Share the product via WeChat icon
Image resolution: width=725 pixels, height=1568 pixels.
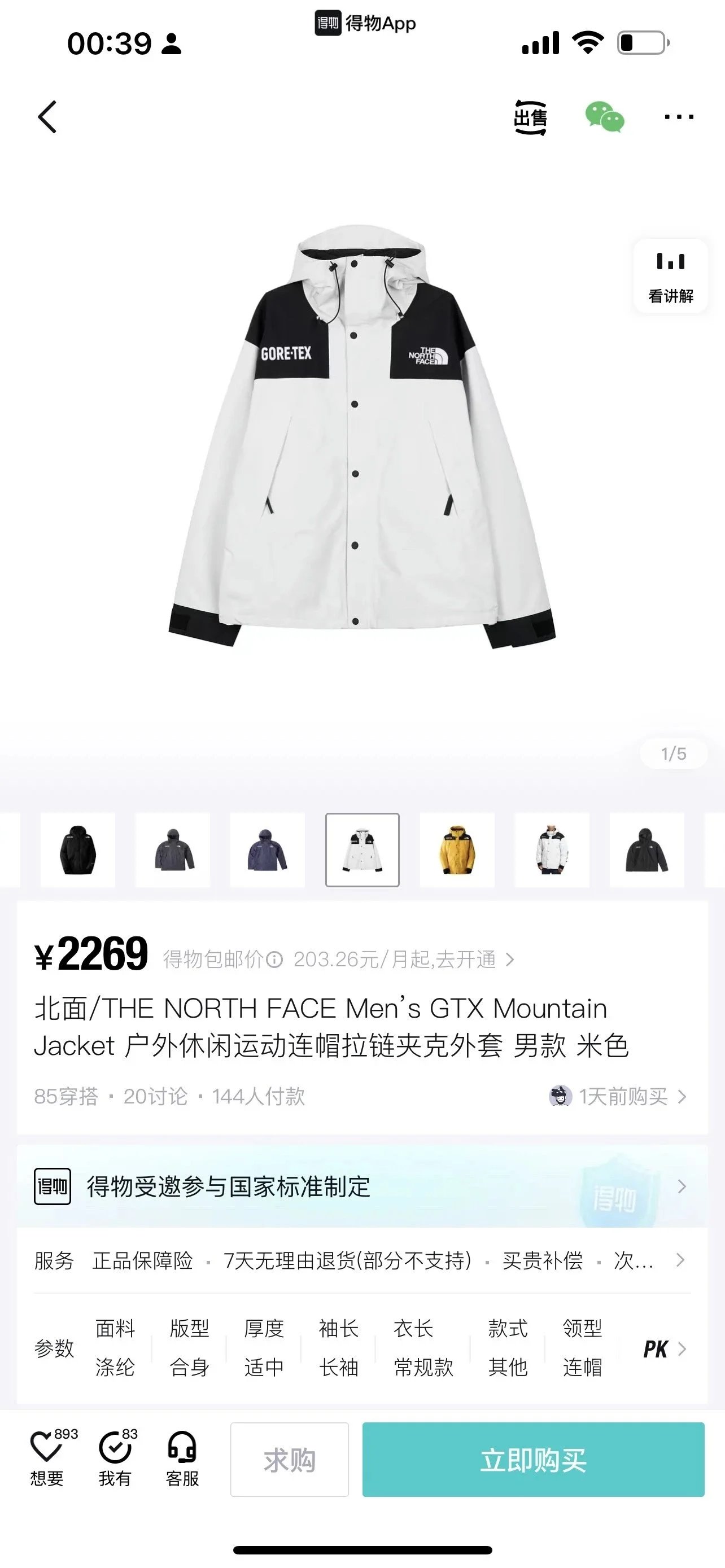[x=605, y=117]
